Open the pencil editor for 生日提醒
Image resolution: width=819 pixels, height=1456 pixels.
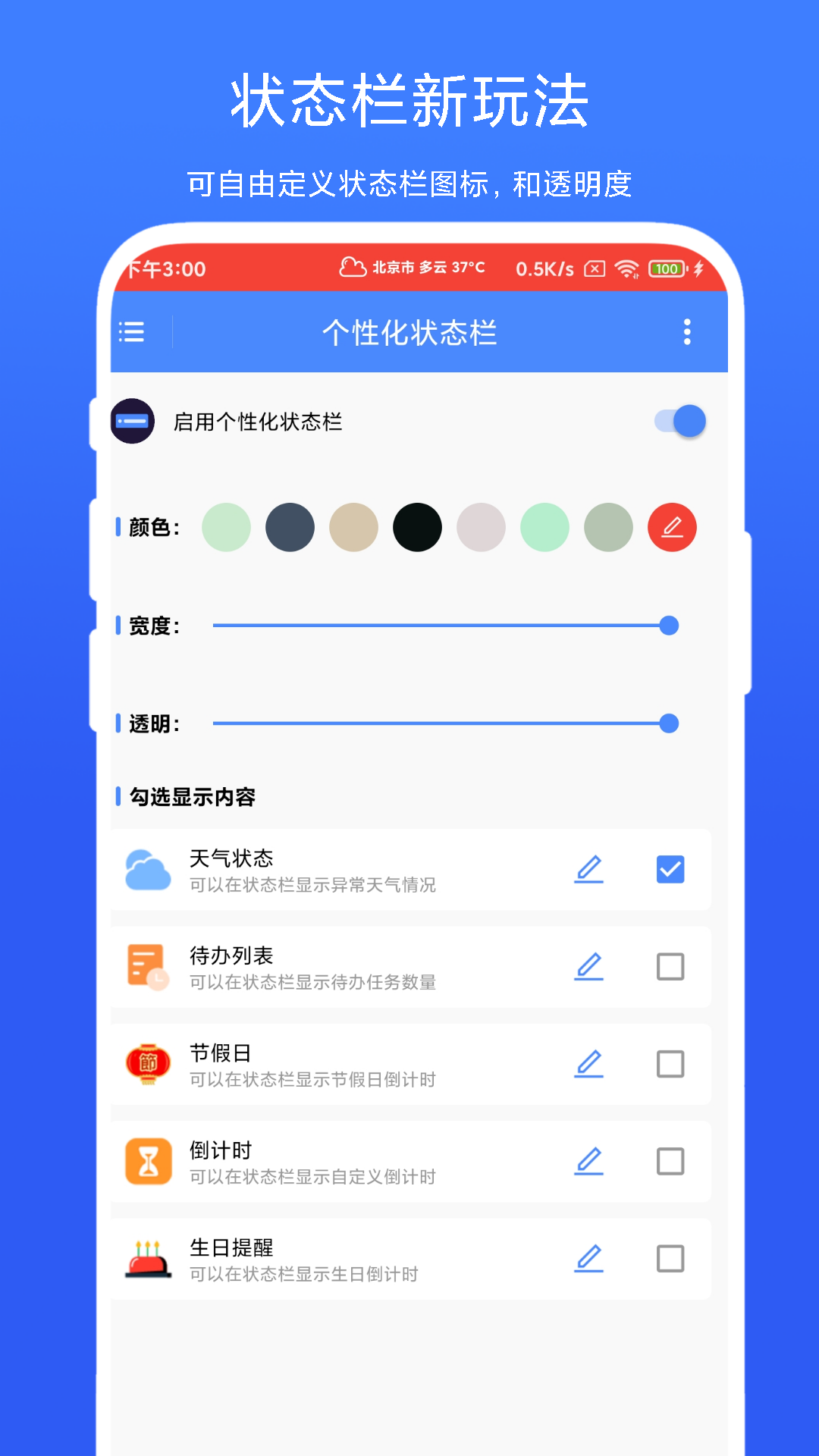tap(590, 1257)
